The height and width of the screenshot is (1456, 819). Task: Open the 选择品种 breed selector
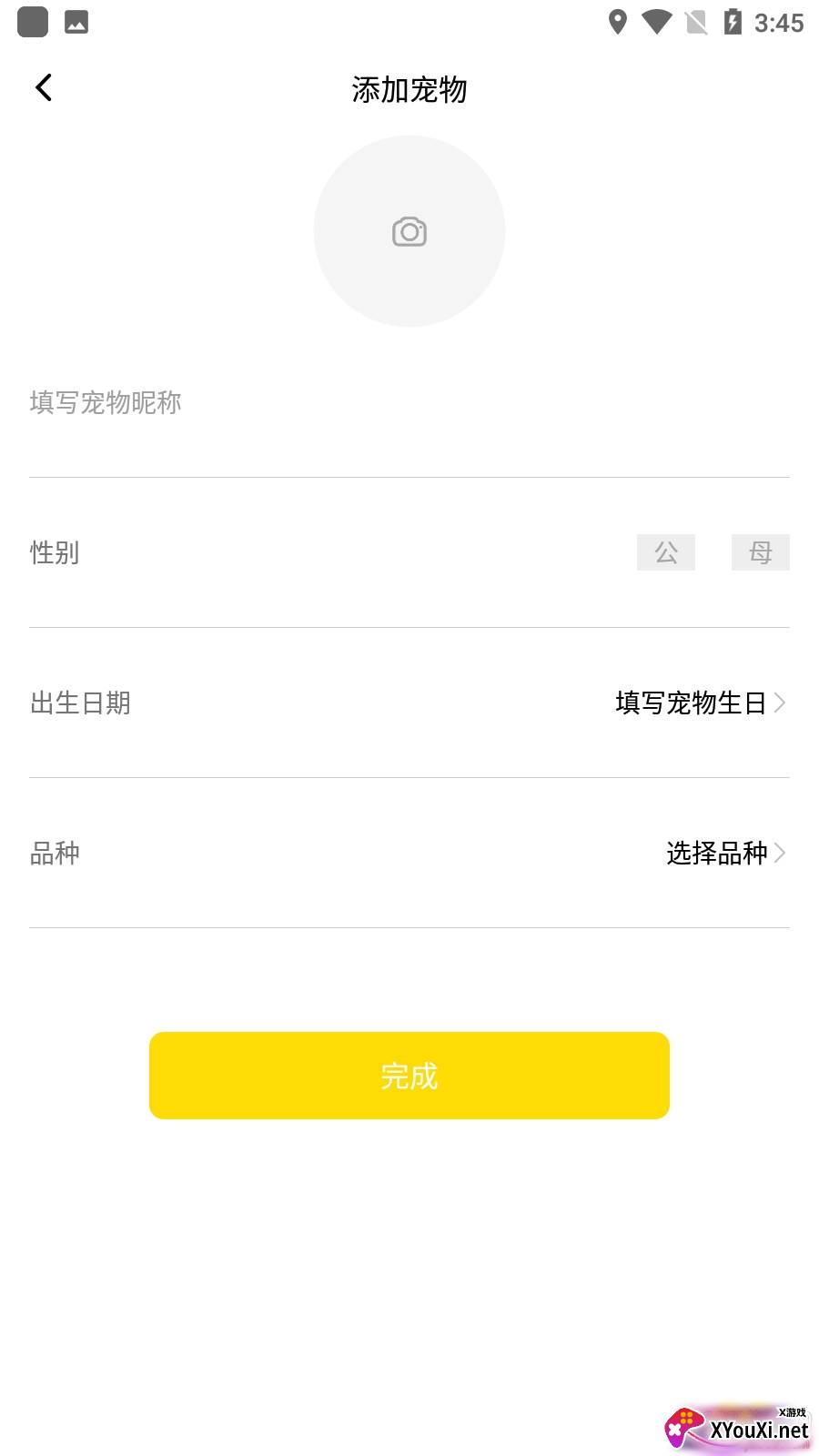pos(724,853)
